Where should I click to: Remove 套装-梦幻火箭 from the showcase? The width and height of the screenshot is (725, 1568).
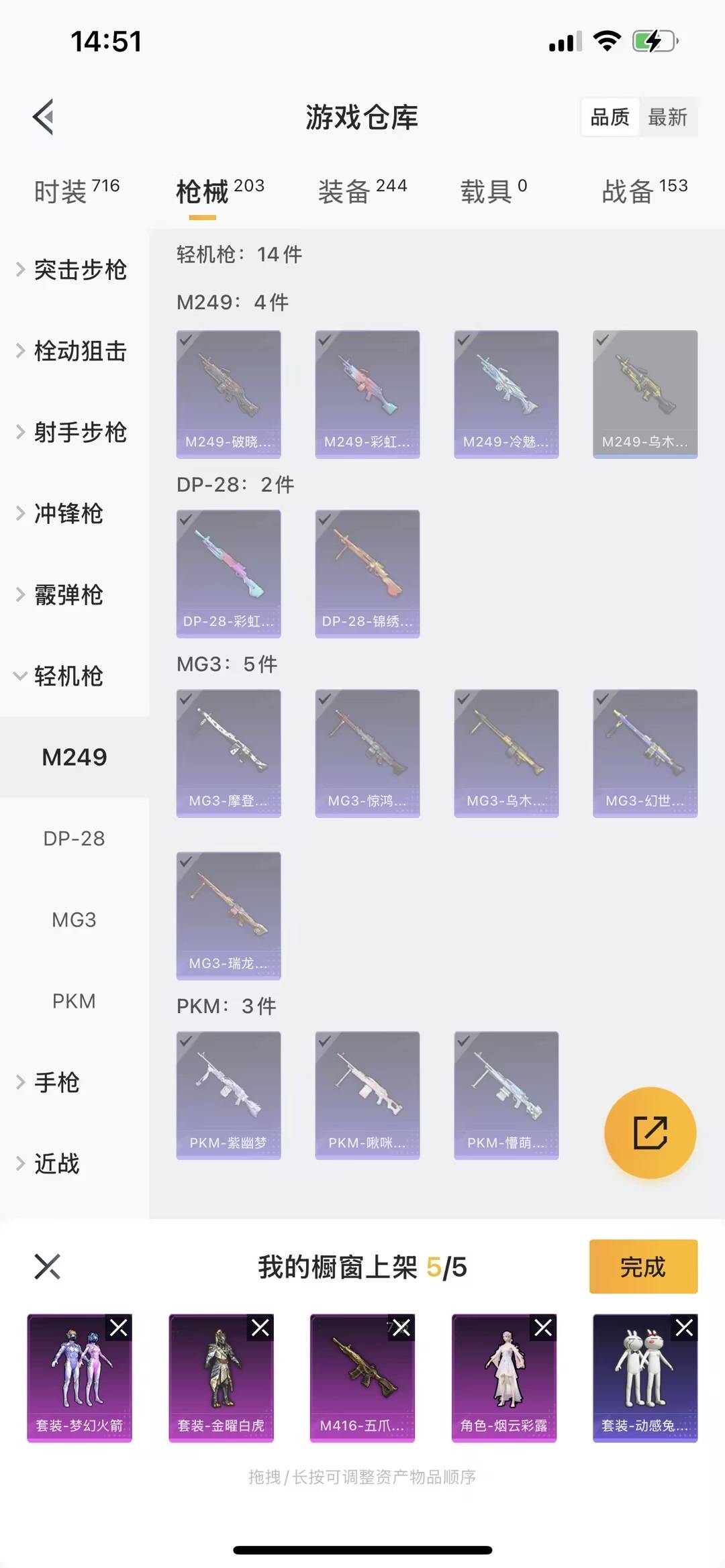point(119,1328)
